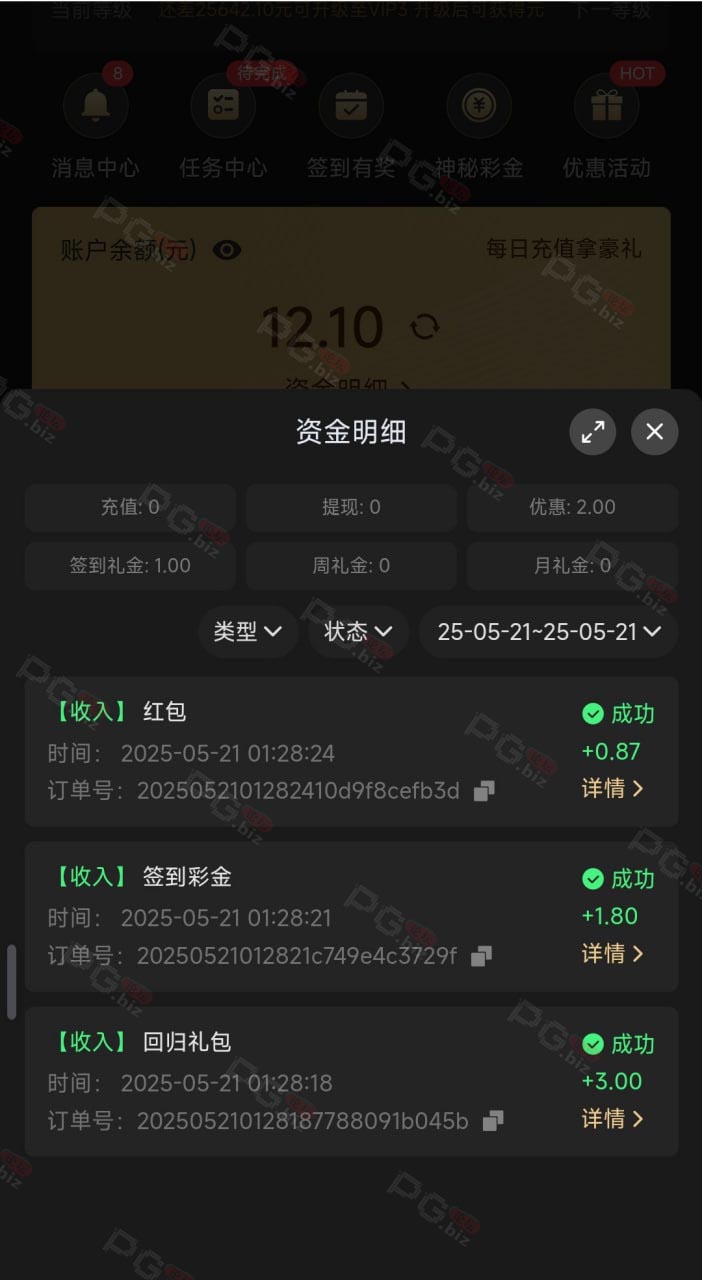702x1280 pixels.
Task: Copy the 签到彩金 order number
Action: 481,957
